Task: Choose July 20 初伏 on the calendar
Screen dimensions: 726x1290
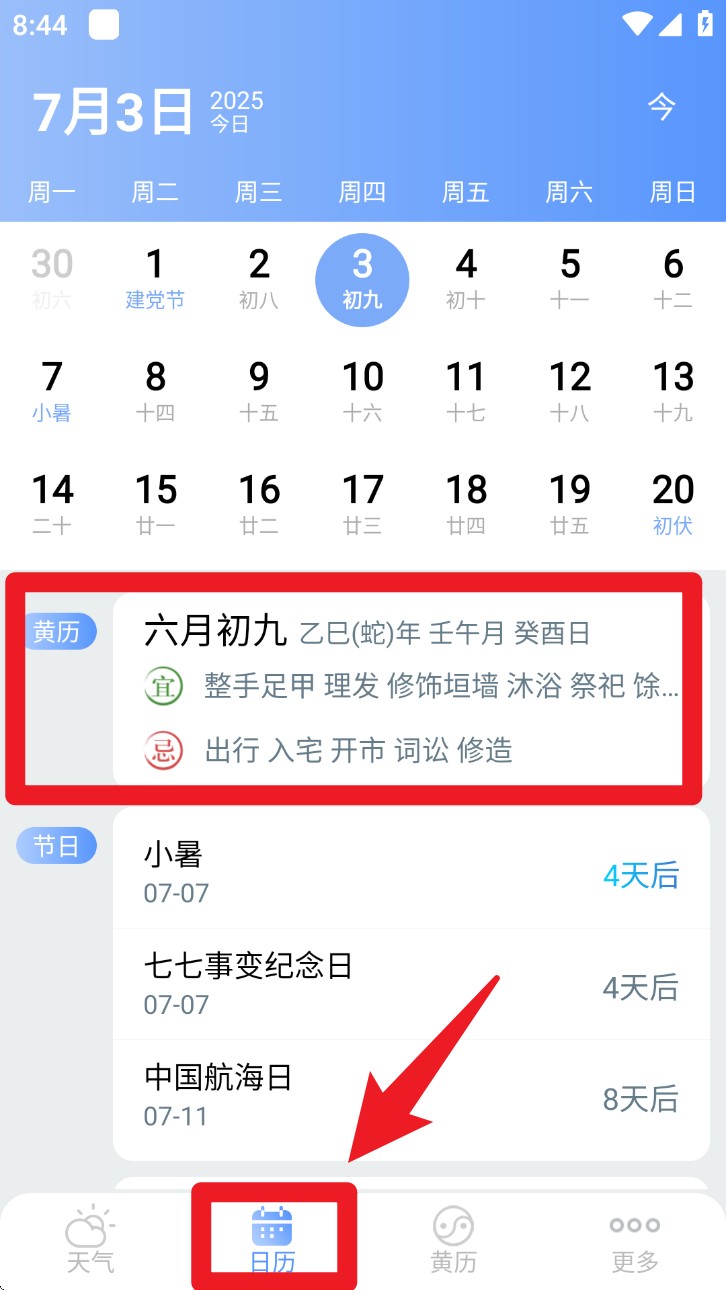Action: pyautogui.click(x=673, y=504)
